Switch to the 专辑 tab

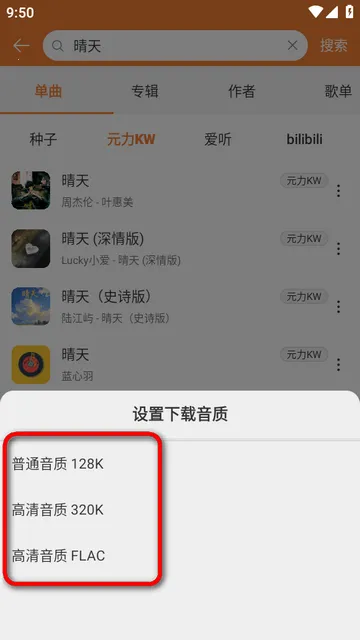click(x=144, y=91)
